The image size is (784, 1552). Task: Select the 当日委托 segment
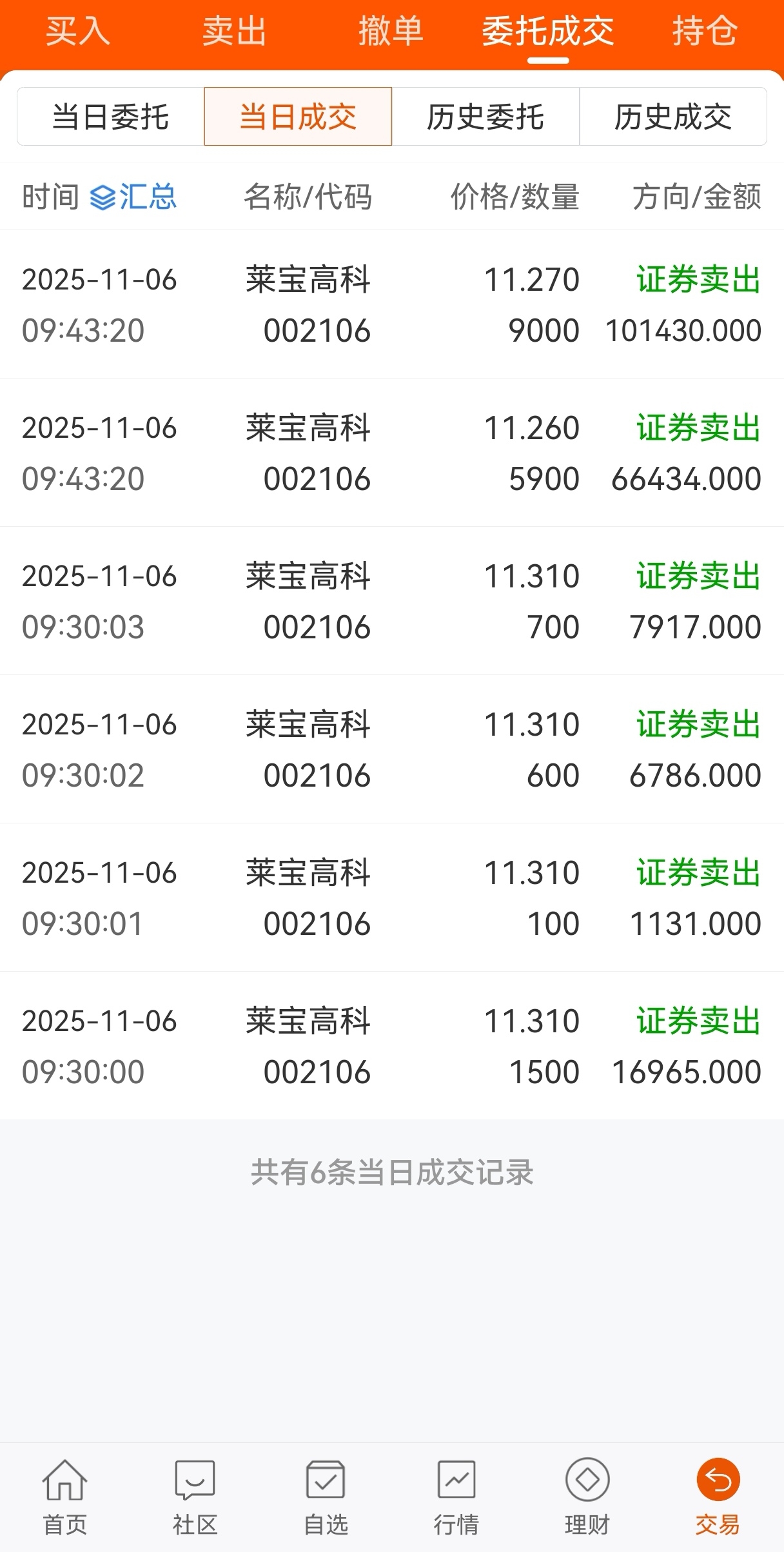(111, 117)
